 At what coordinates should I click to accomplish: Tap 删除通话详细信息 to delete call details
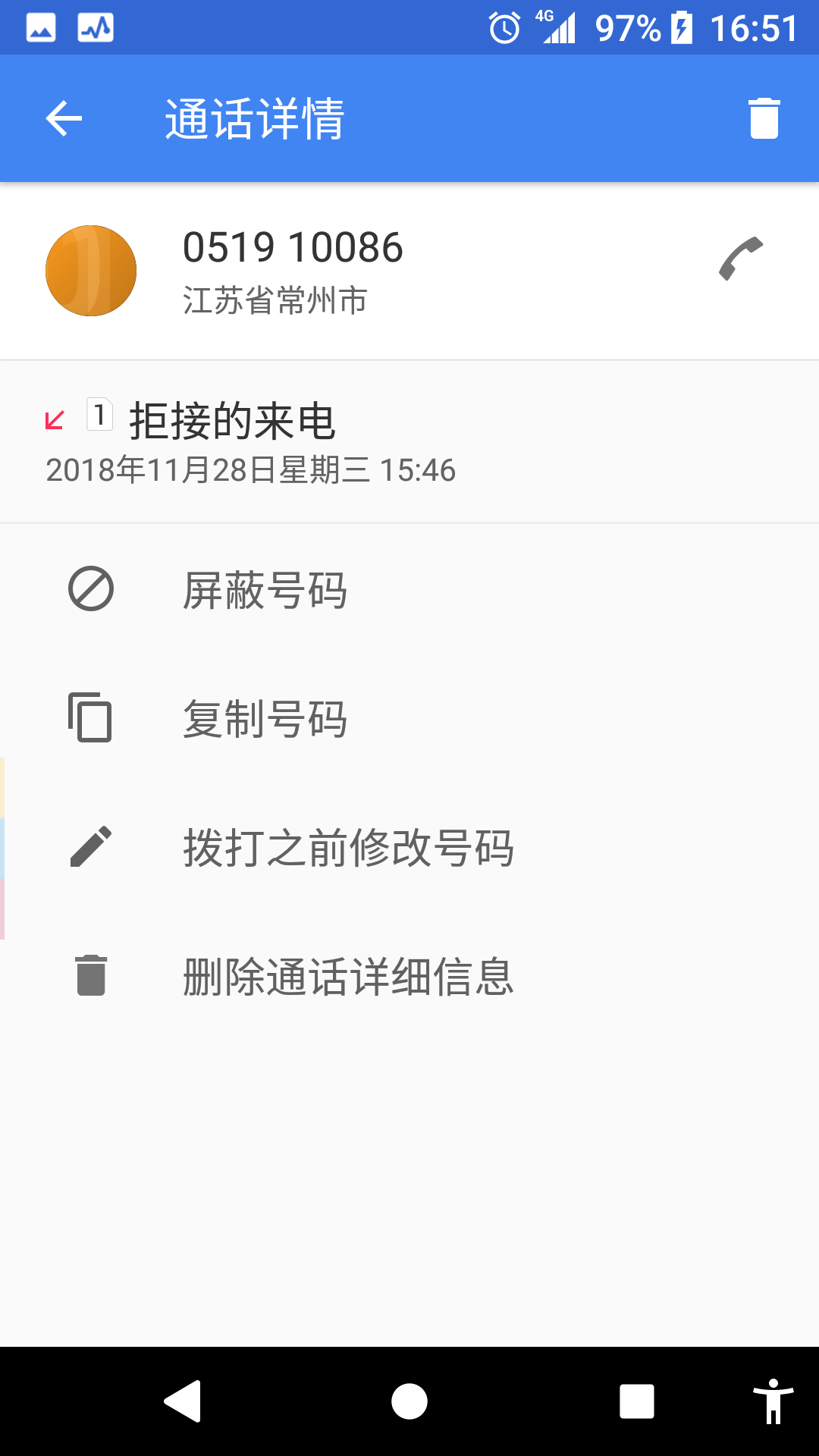point(409,976)
